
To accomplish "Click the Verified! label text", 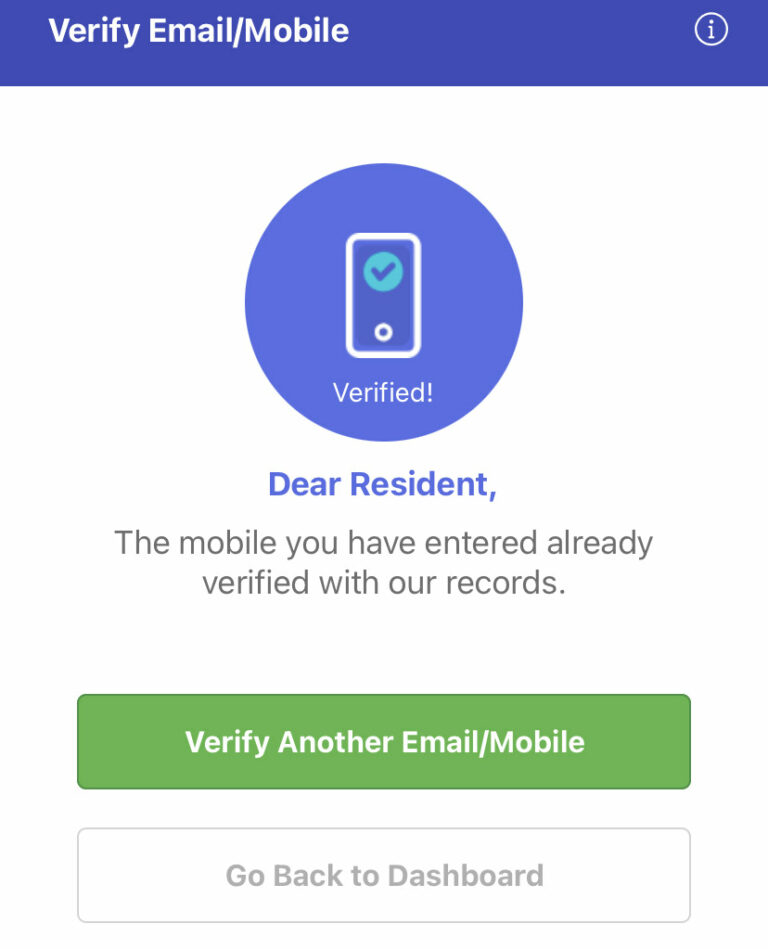I will 382,393.
